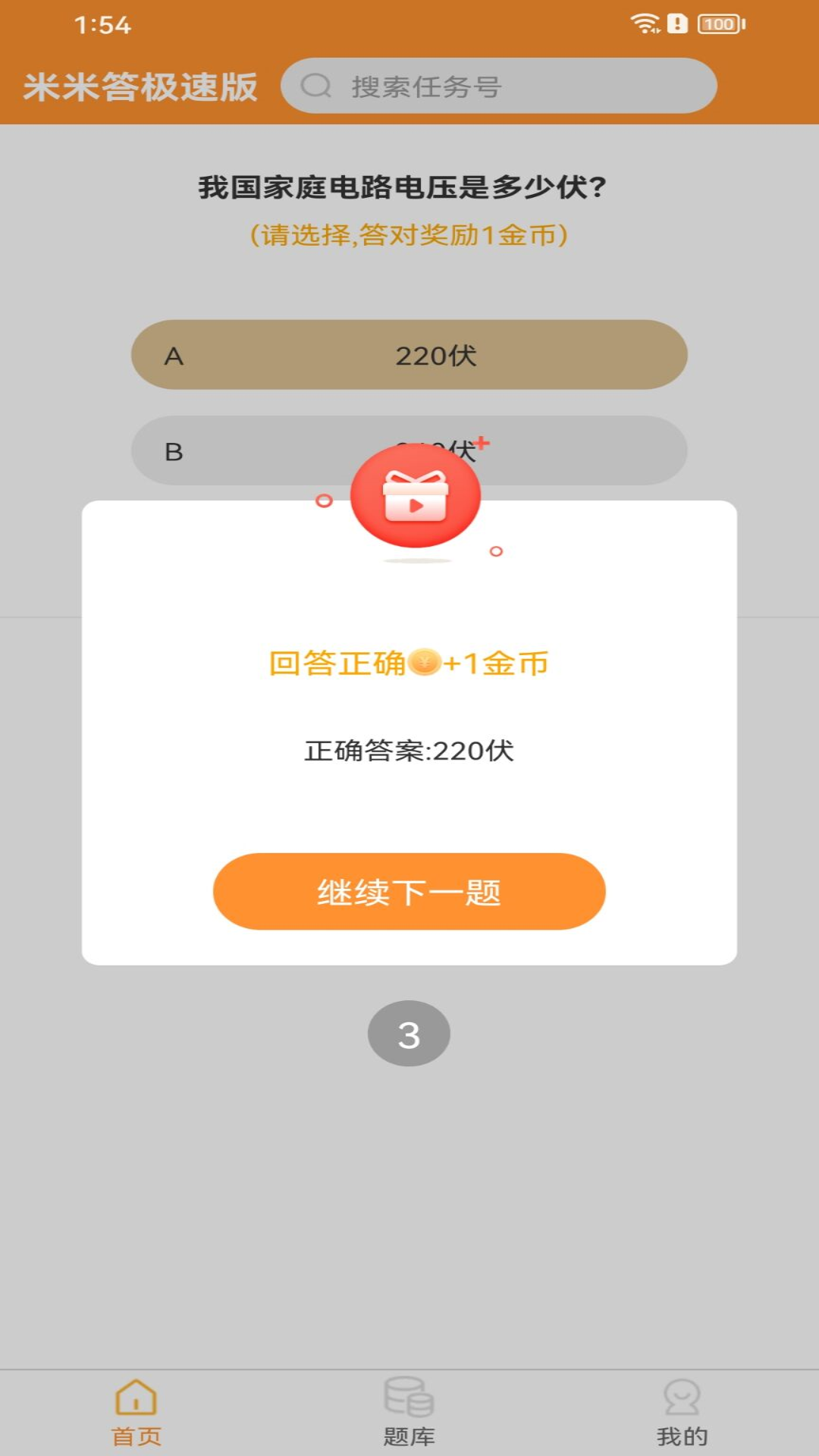
Task: Click the 正确答案:220伏 text
Action: [409, 751]
